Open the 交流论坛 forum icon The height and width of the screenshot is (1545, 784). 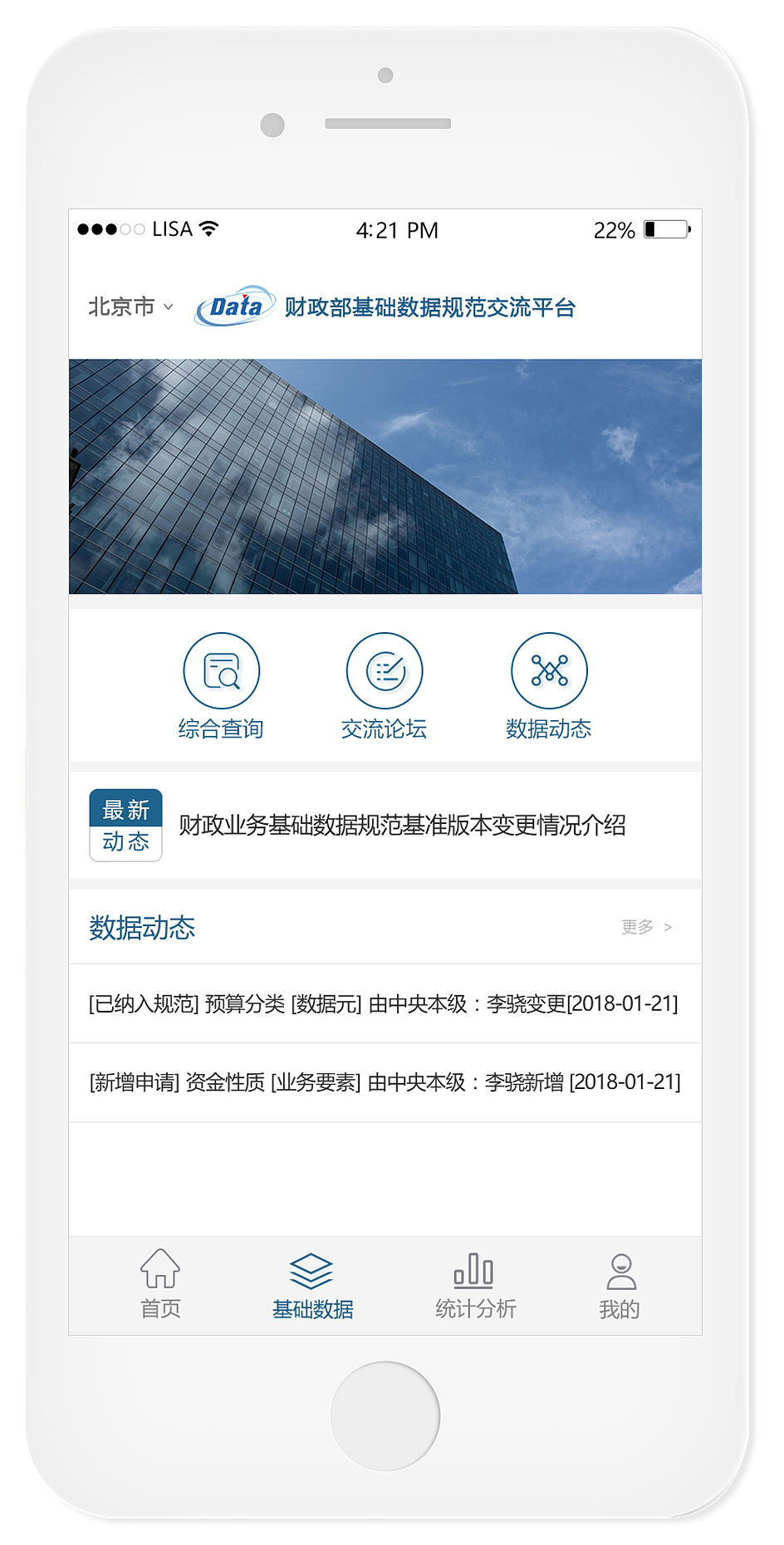[x=384, y=669]
